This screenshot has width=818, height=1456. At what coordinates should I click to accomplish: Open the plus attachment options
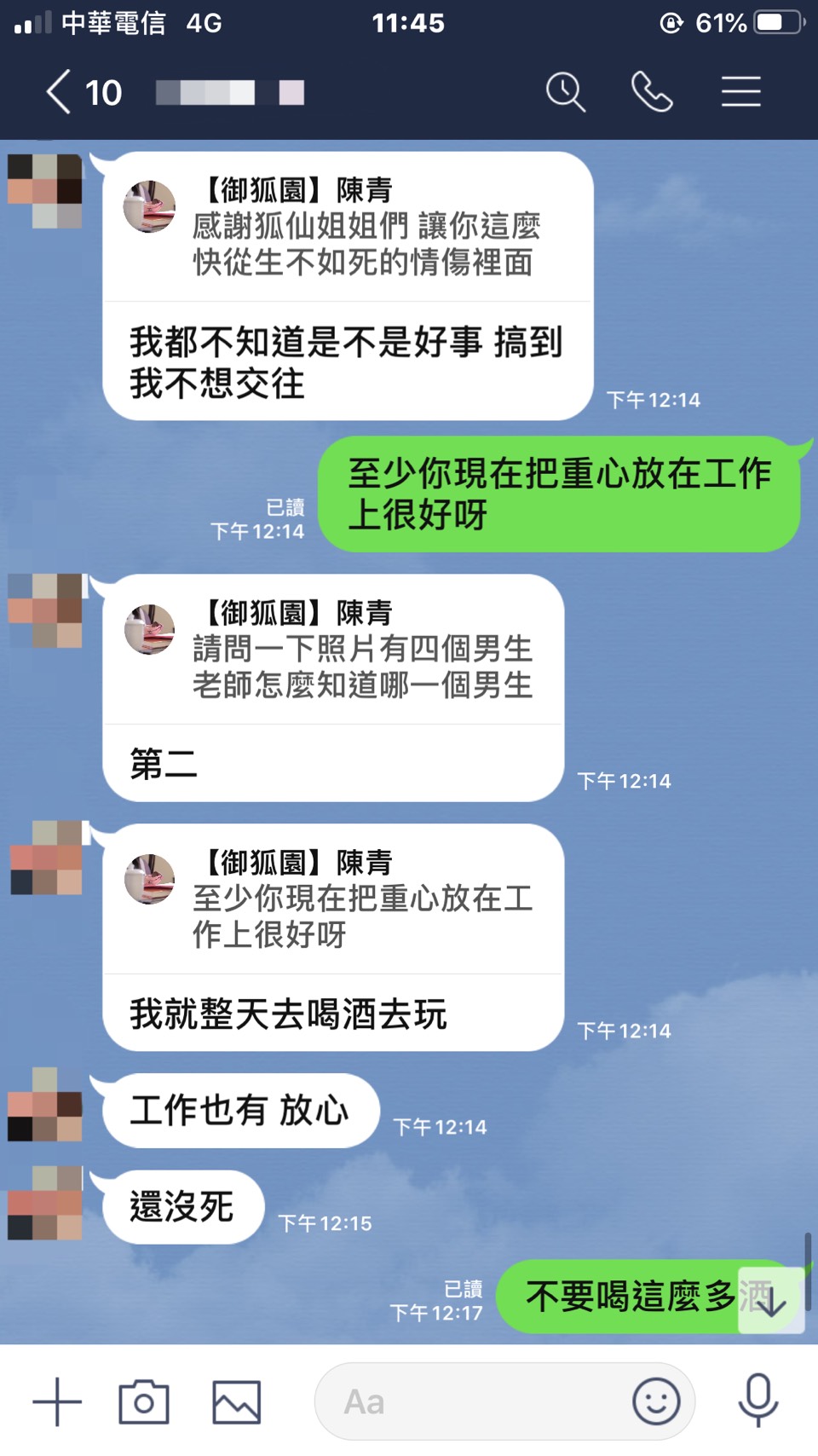point(57,1401)
